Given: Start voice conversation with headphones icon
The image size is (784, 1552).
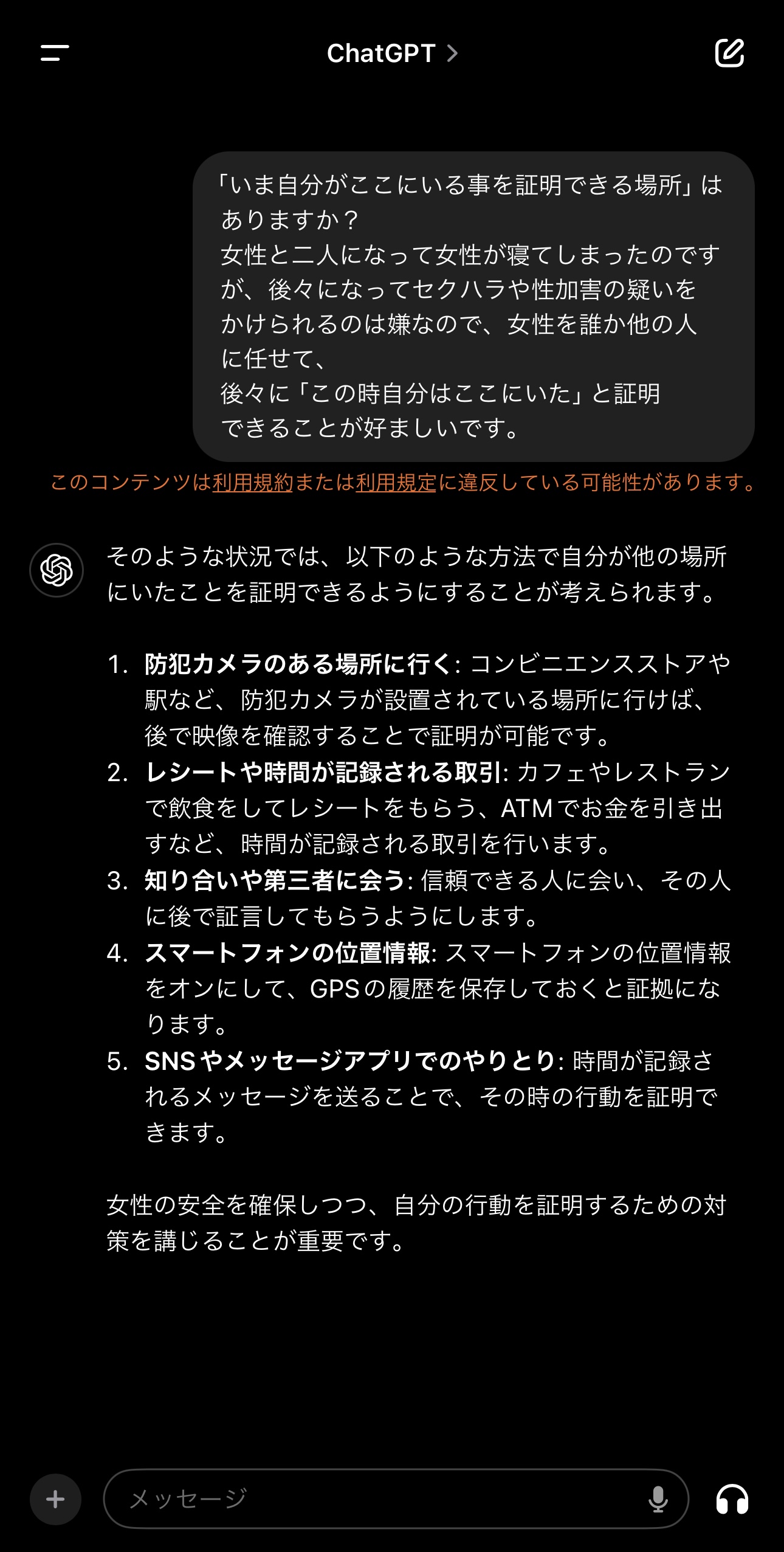Looking at the screenshot, I should (x=732, y=1499).
